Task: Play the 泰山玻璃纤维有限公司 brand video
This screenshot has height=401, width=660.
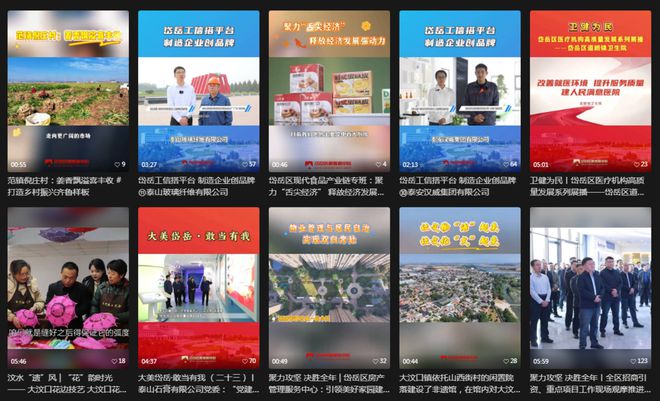Action: (198, 90)
